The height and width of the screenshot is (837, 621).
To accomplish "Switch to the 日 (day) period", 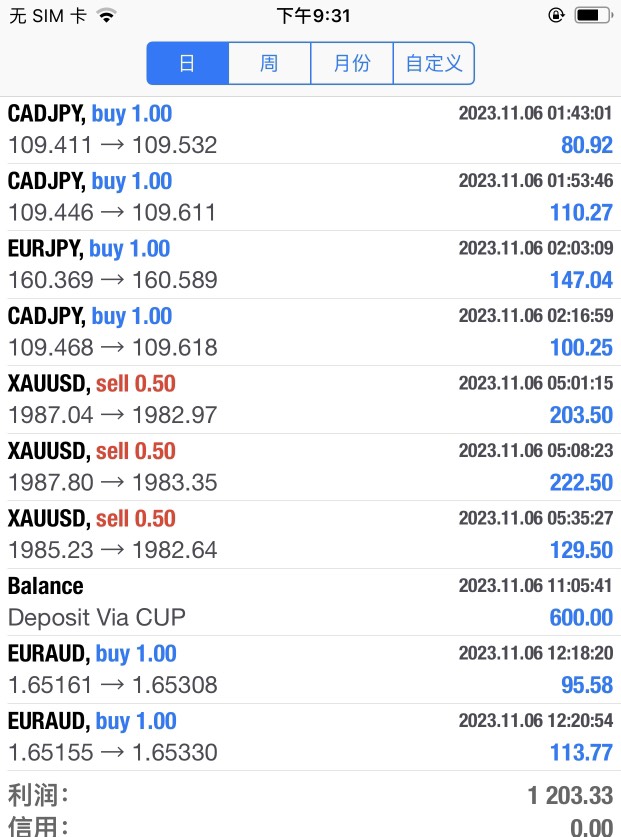I will 187,64.
